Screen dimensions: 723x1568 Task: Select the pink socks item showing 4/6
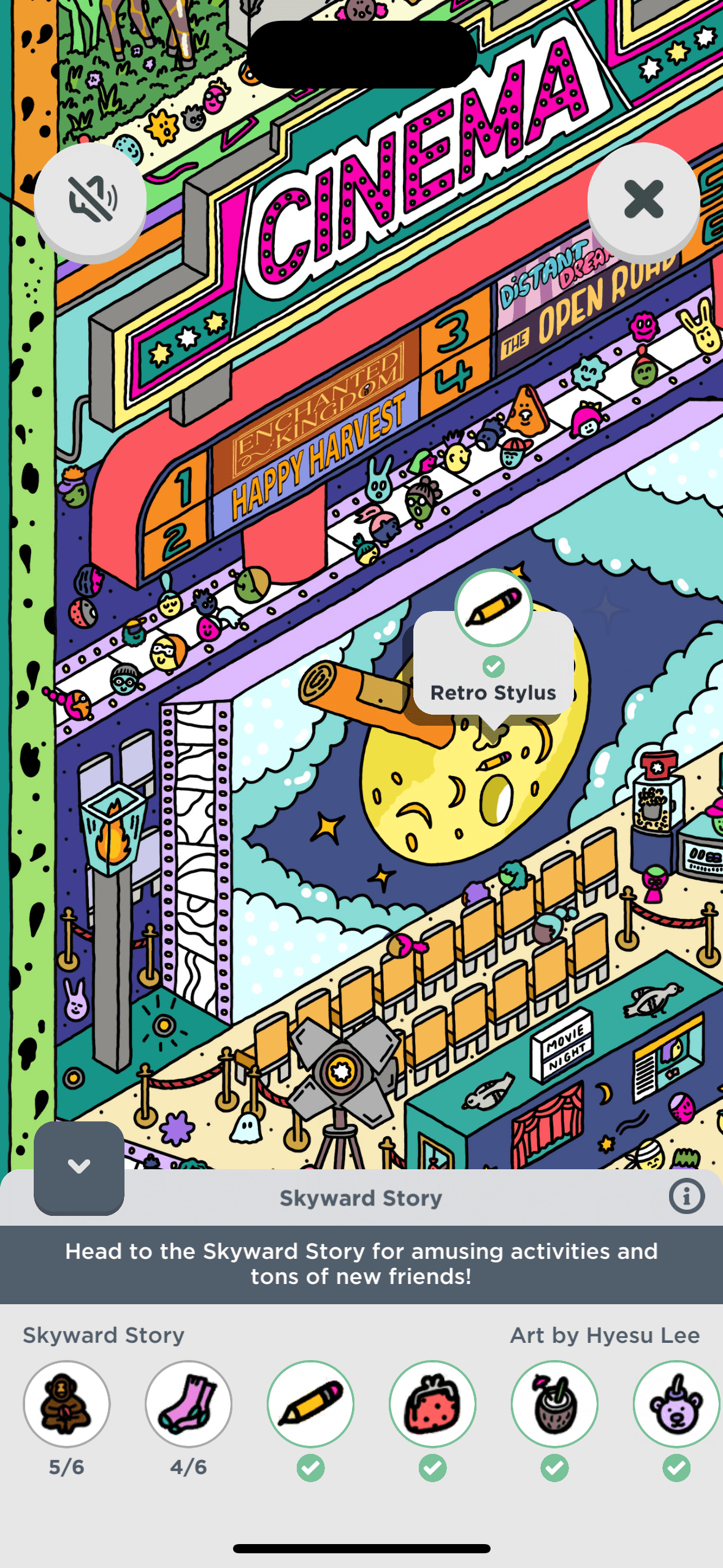(188, 1404)
